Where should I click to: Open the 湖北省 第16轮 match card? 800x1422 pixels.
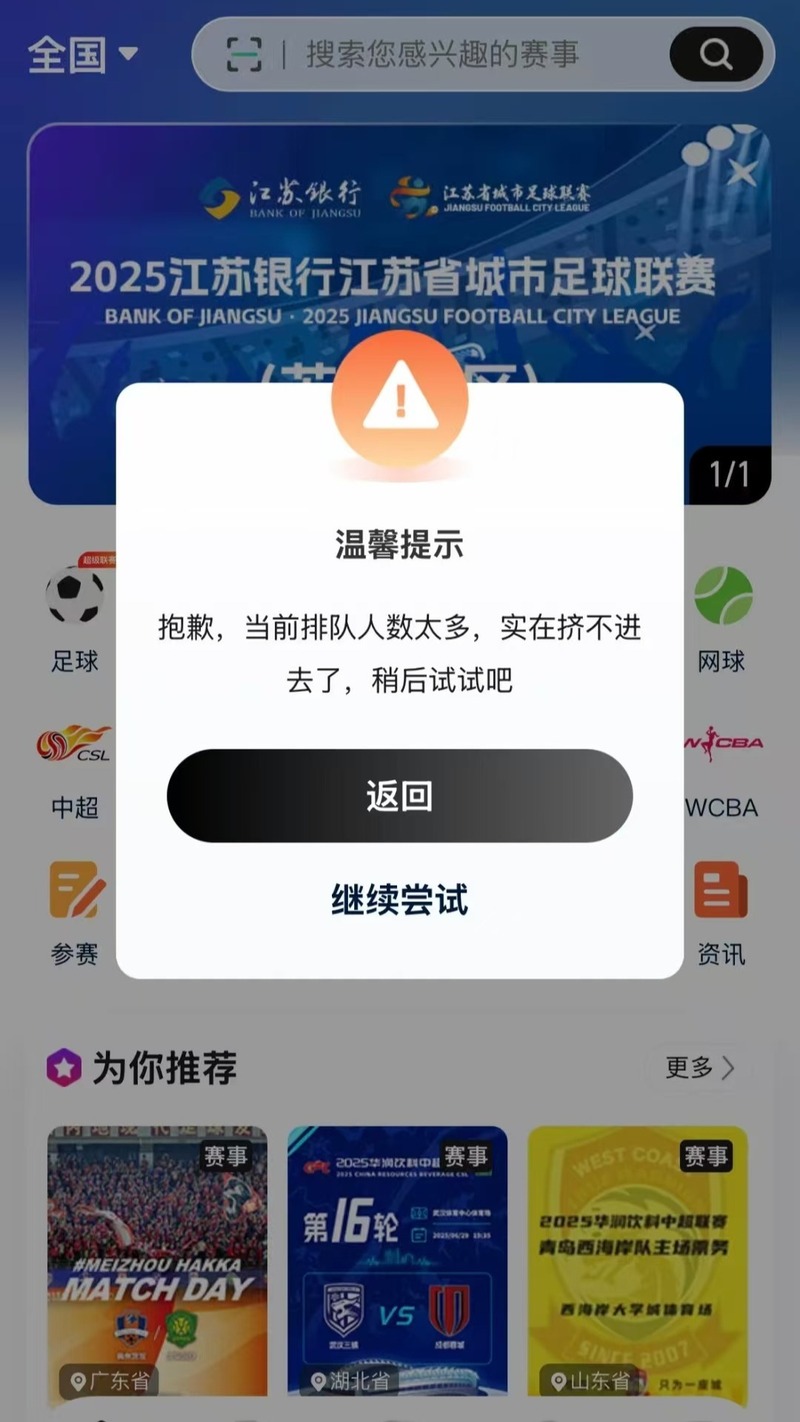(397, 1260)
